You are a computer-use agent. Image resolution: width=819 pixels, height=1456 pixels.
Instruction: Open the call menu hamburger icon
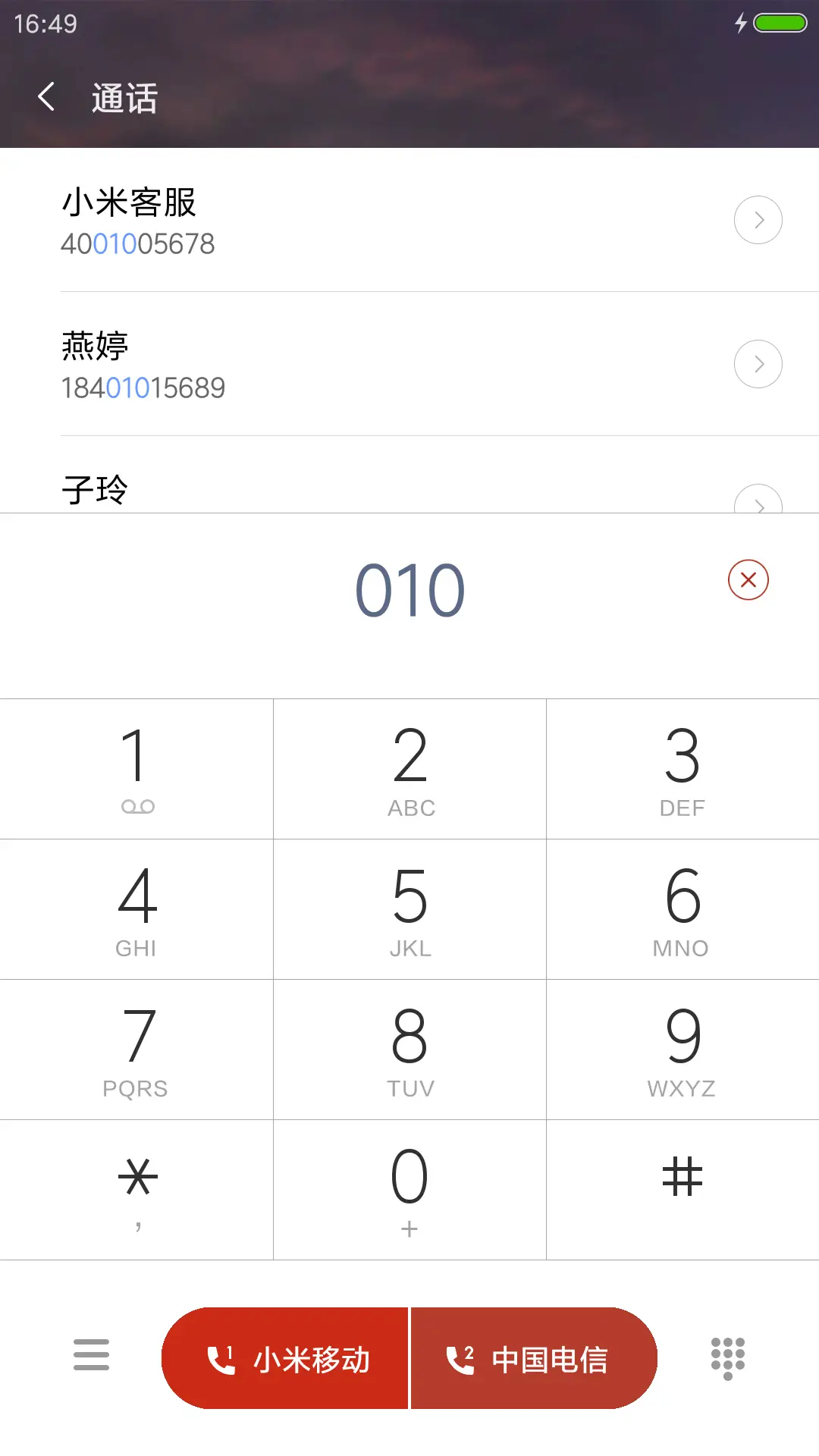point(90,1355)
